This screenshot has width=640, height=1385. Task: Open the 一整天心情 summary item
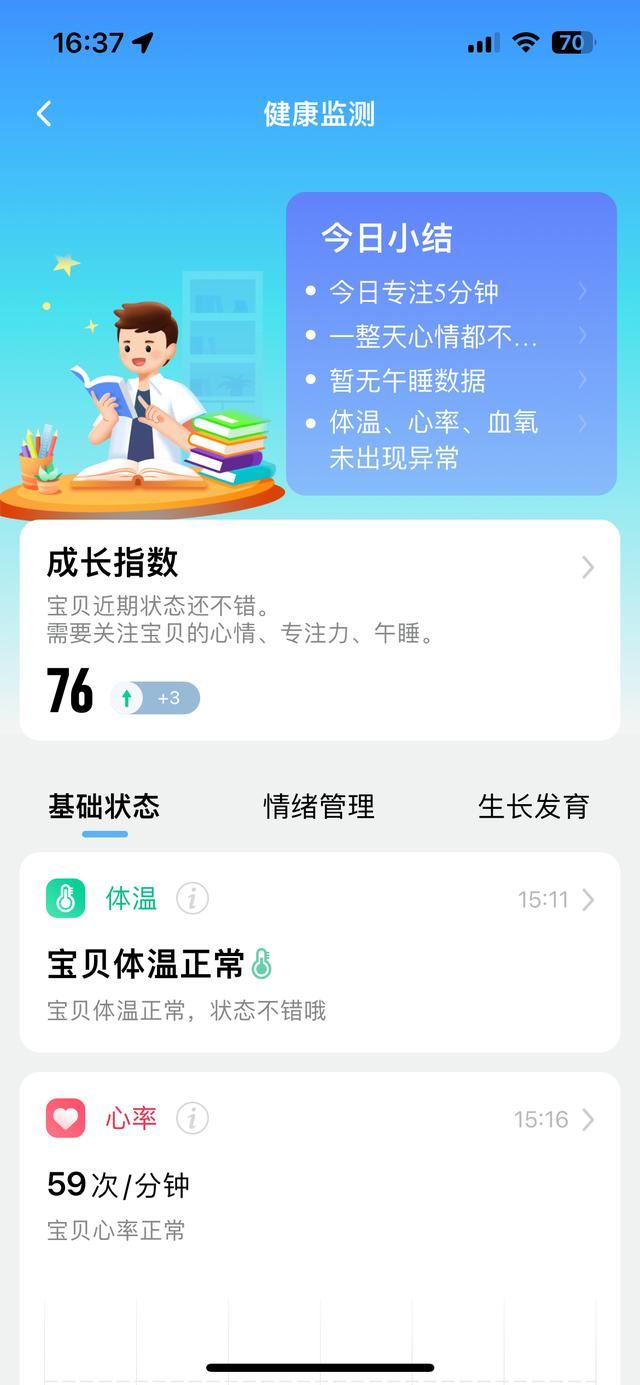click(x=450, y=336)
